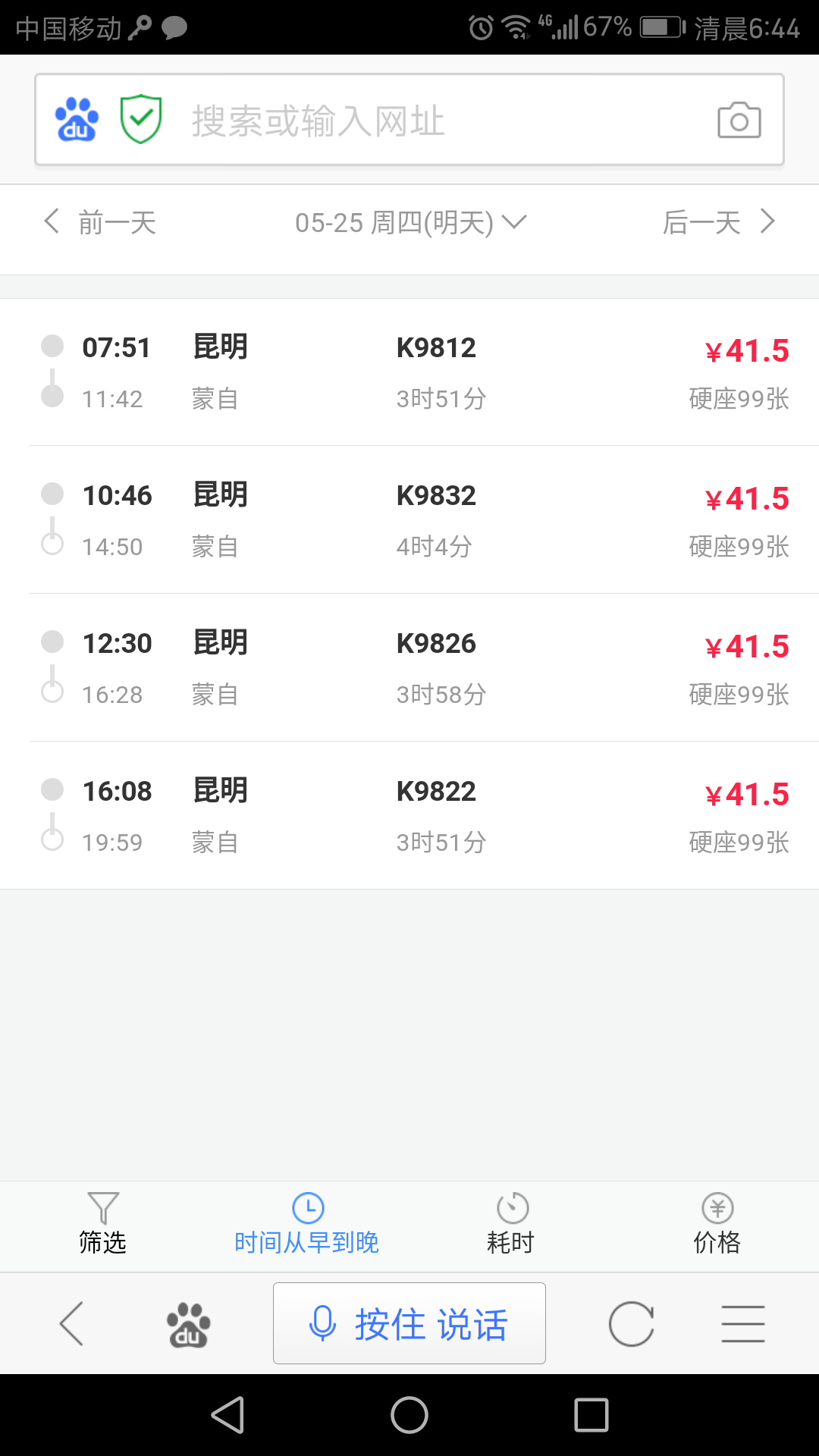Tap the browser back arrow
819x1456 pixels.
click(72, 1323)
